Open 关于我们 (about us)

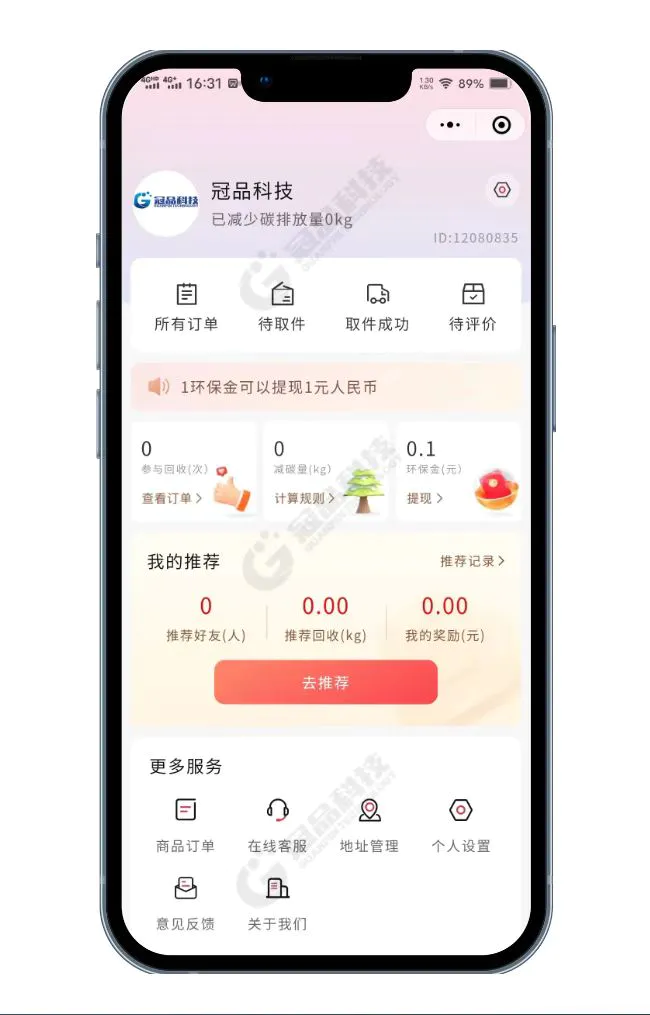pos(278,903)
